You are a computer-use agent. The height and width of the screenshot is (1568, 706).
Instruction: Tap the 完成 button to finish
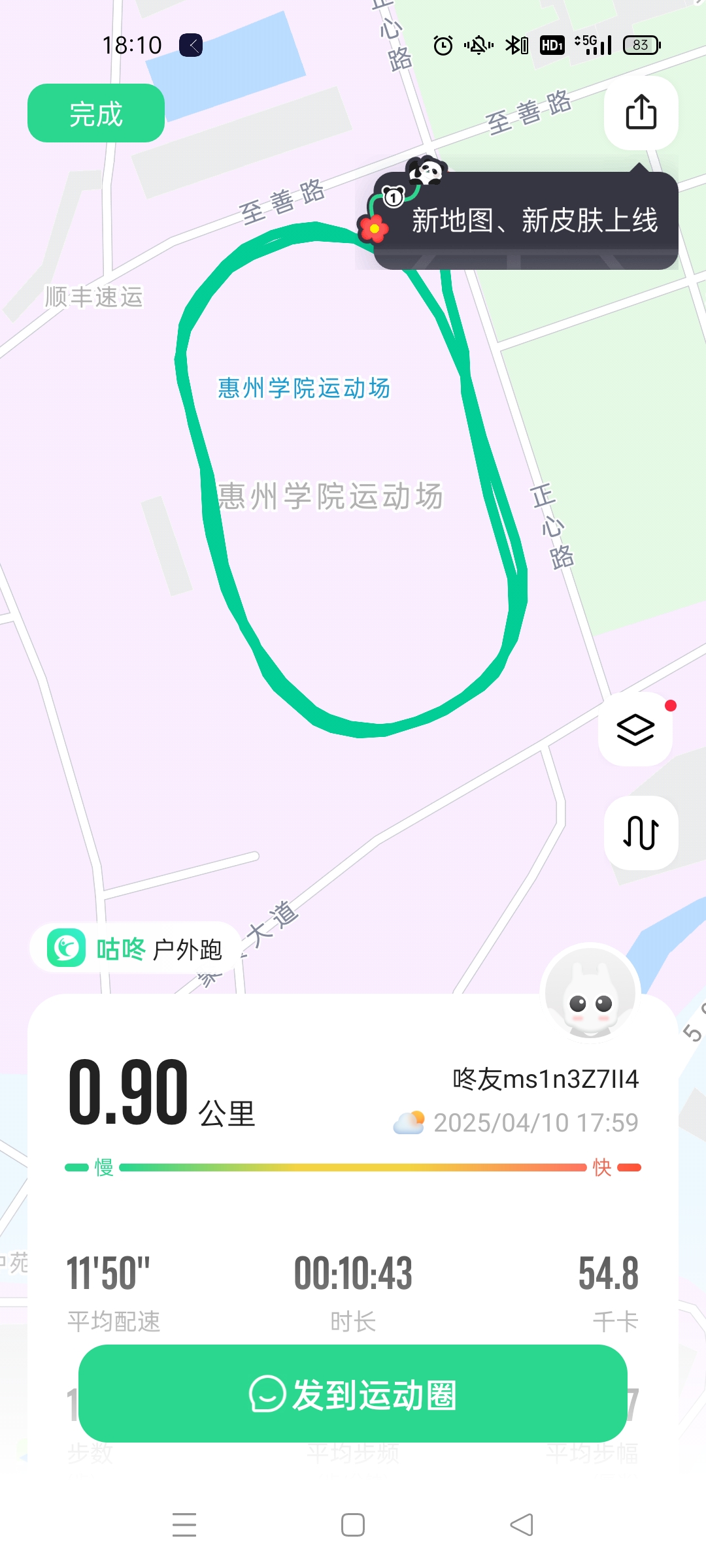click(x=95, y=114)
